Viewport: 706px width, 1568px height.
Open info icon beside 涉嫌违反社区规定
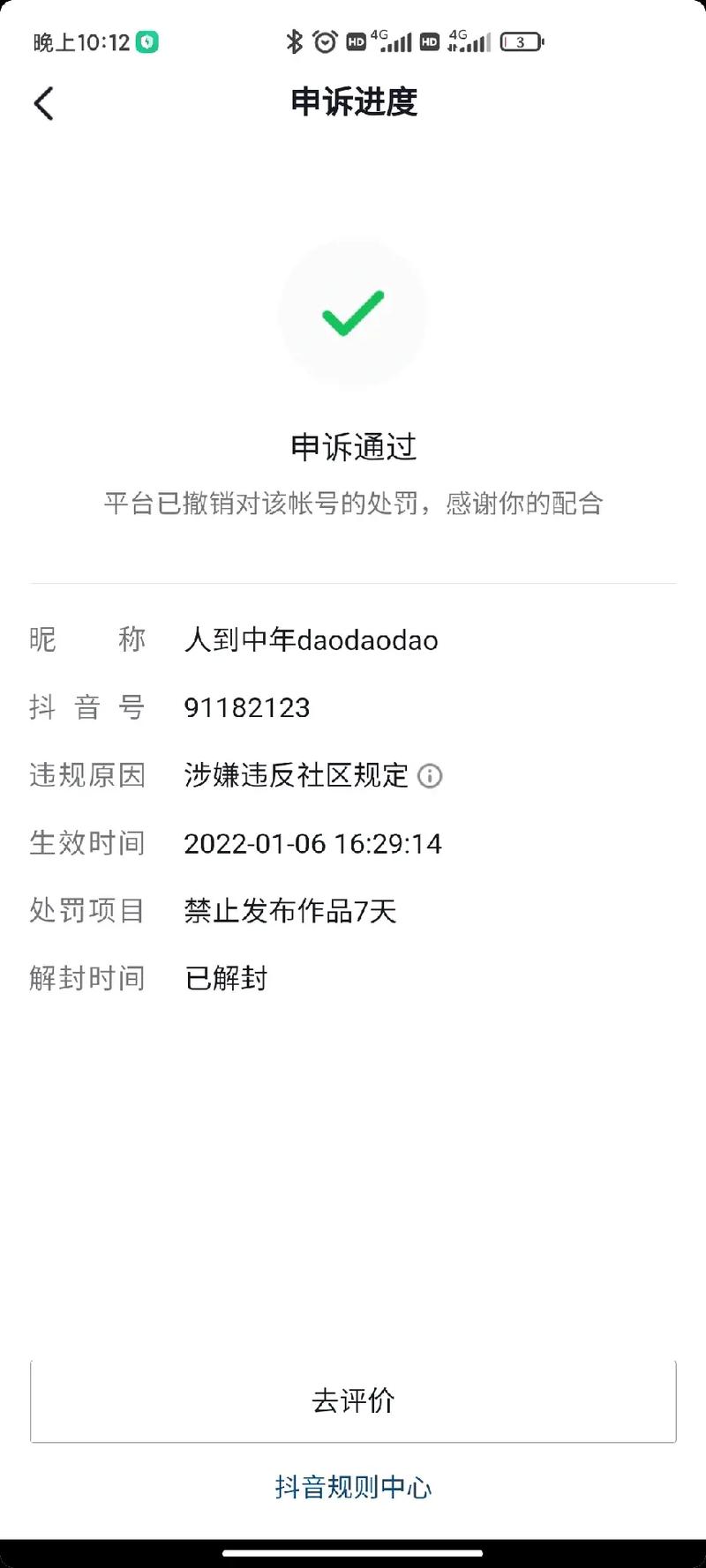click(430, 776)
